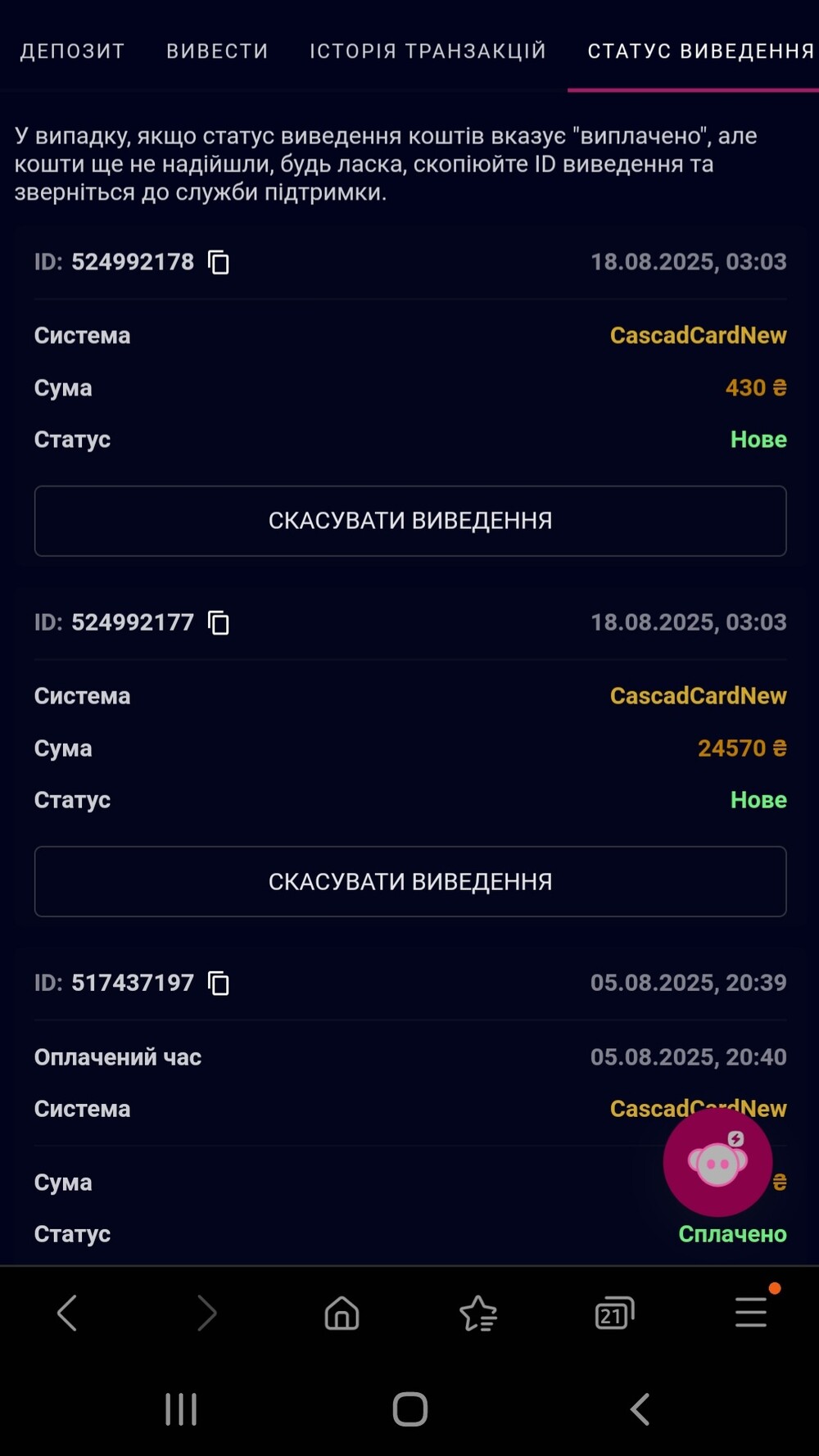This screenshot has width=819, height=1456.
Task: Switch to the ДЕПОЗИТ tab
Action: point(72,51)
